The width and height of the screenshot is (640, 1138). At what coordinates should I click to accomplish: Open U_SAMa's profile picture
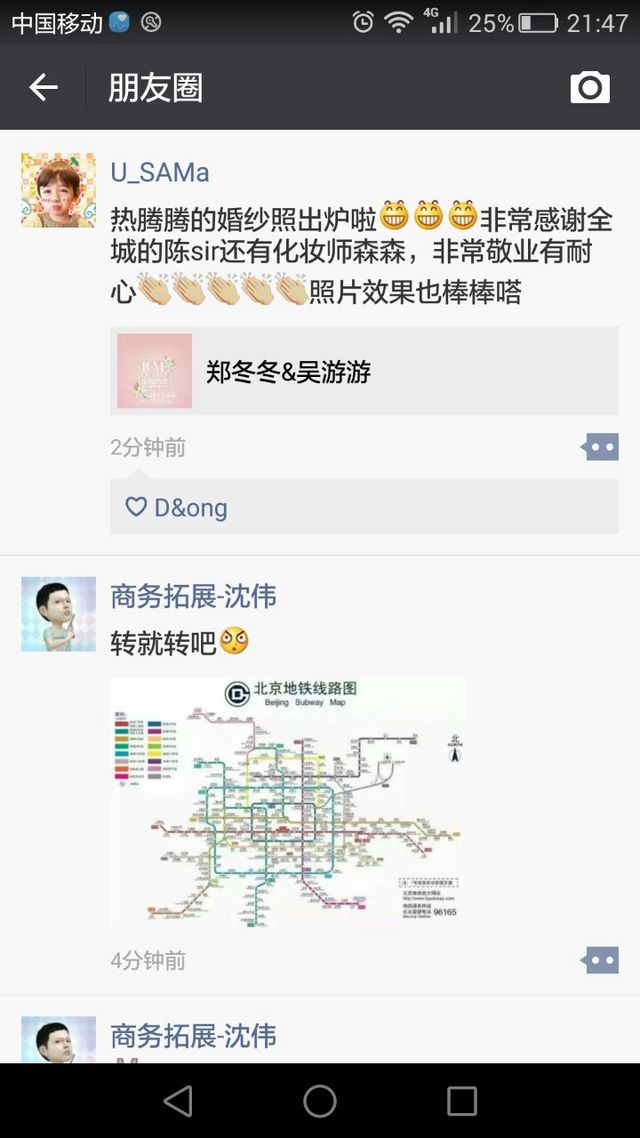pos(58,190)
